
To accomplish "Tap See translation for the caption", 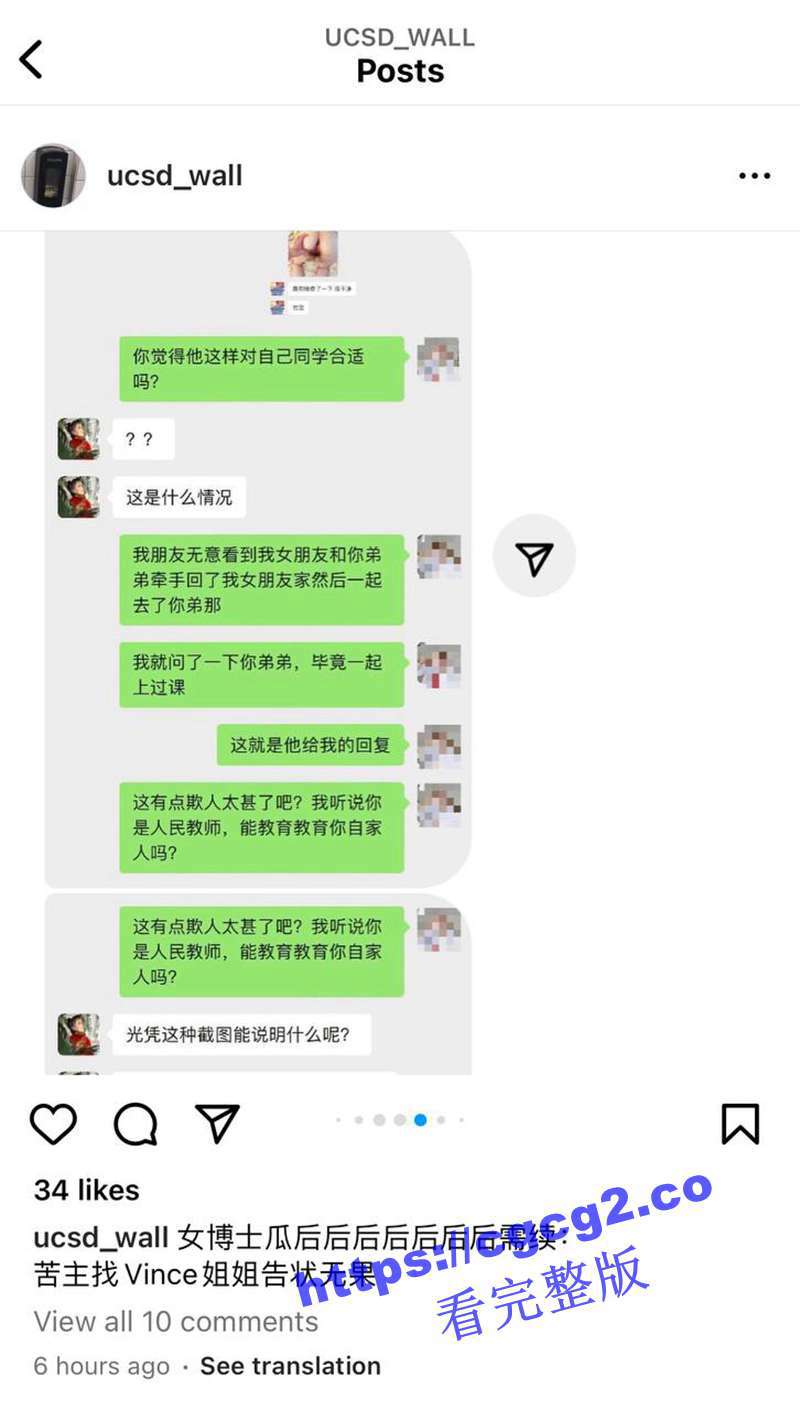I will point(290,1366).
